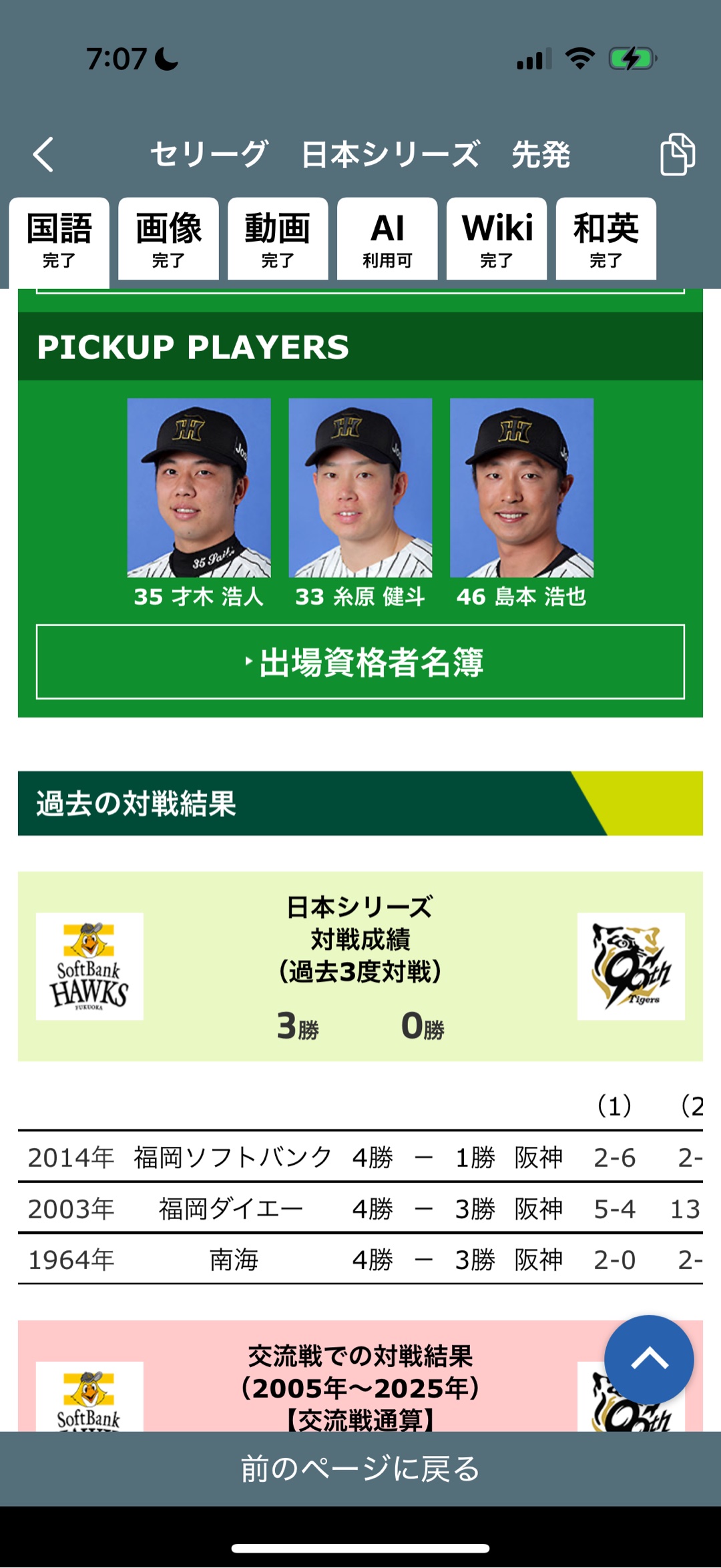
Task: Switch to the 国語 tab
Action: coord(59,240)
